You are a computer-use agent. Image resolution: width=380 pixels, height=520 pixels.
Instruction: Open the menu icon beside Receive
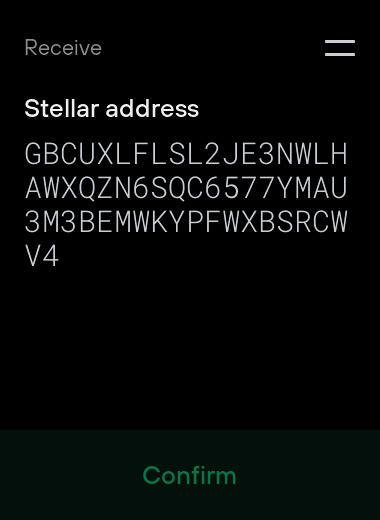coord(340,48)
